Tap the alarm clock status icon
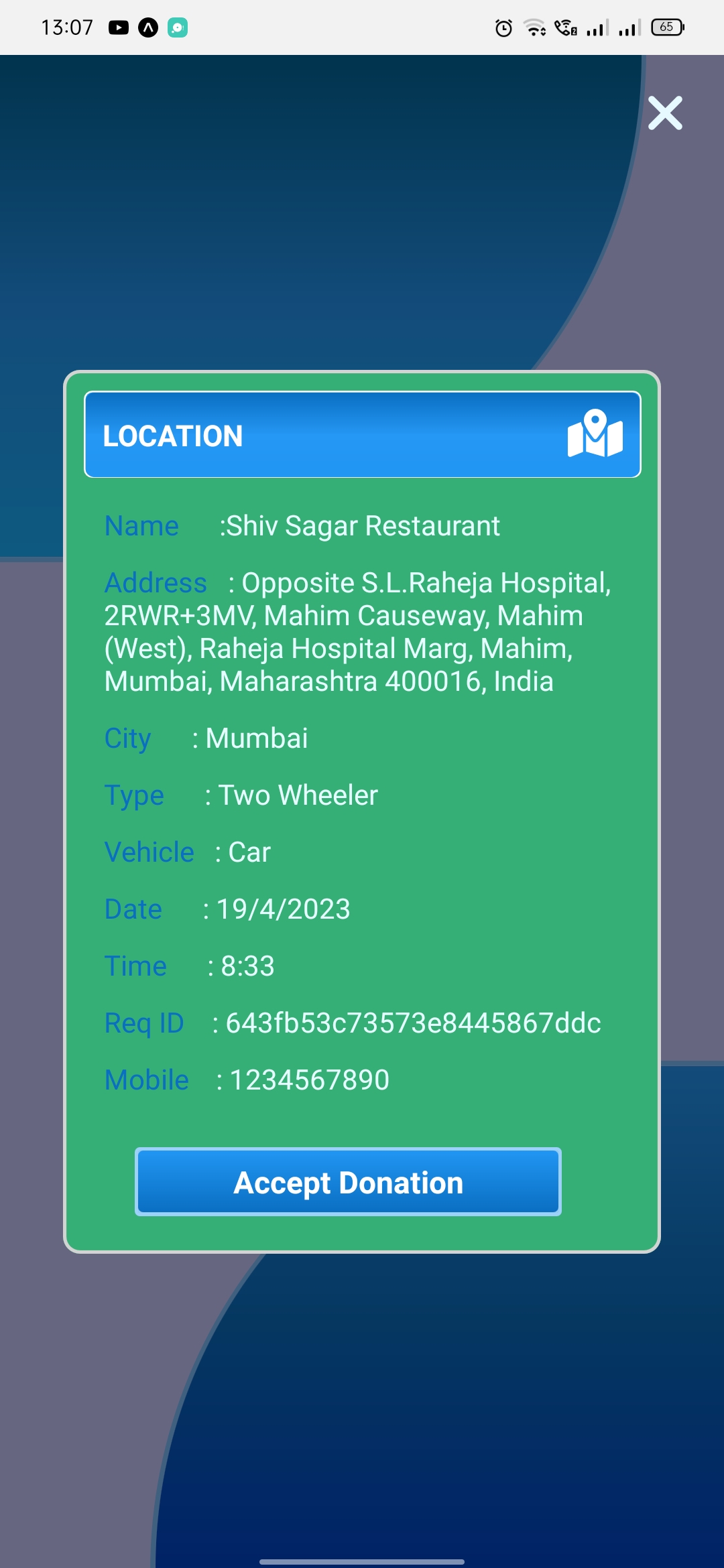This screenshot has height=1568, width=724. (502, 27)
